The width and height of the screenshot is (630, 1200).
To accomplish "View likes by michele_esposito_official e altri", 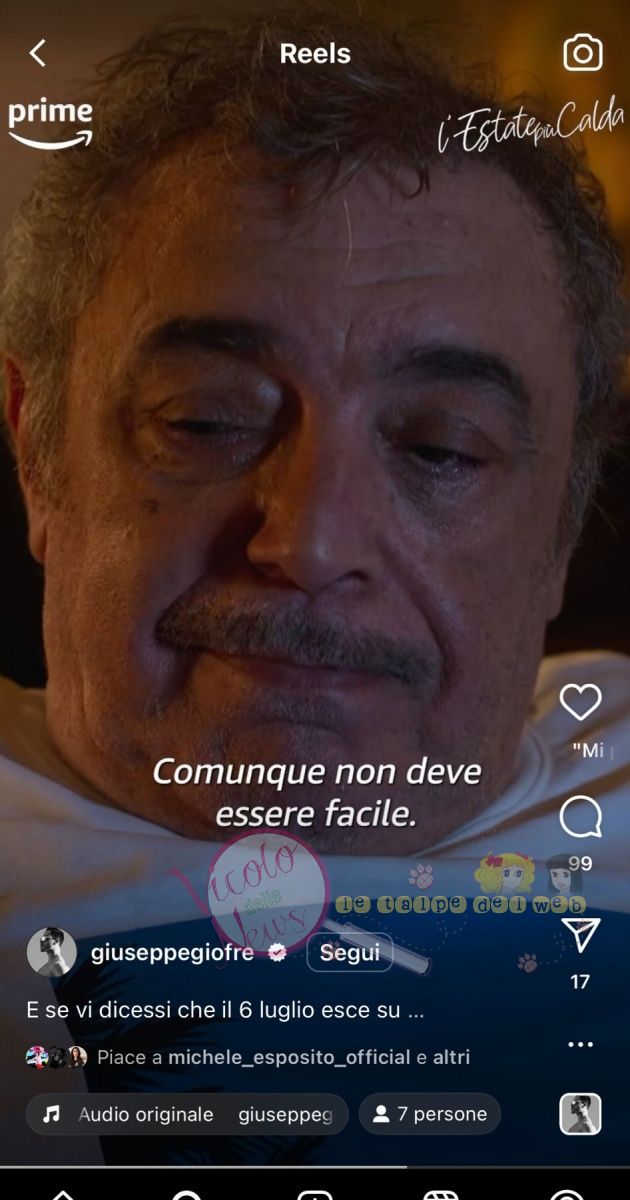I will click(x=283, y=1057).
